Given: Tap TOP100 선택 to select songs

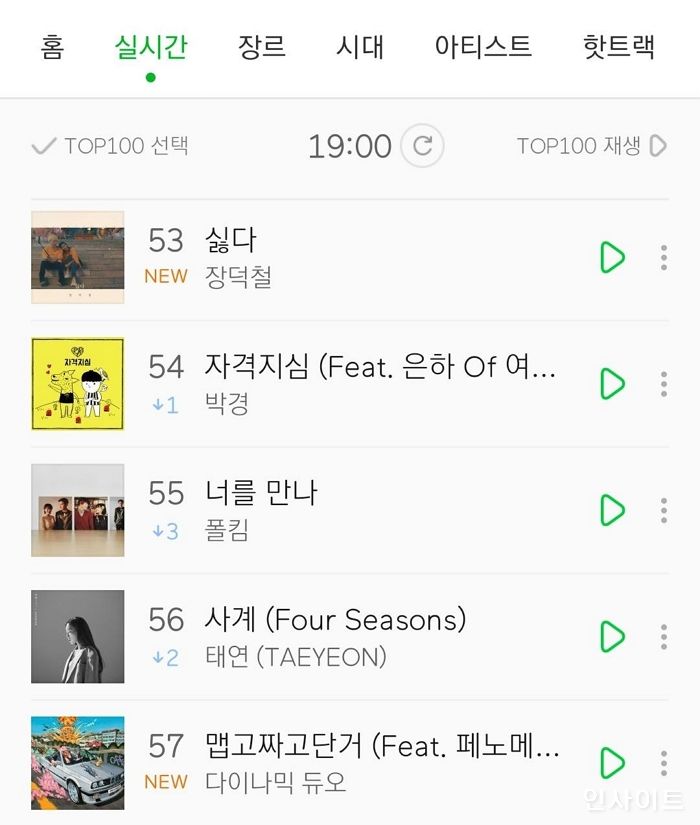Looking at the screenshot, I should click(110, 146).
